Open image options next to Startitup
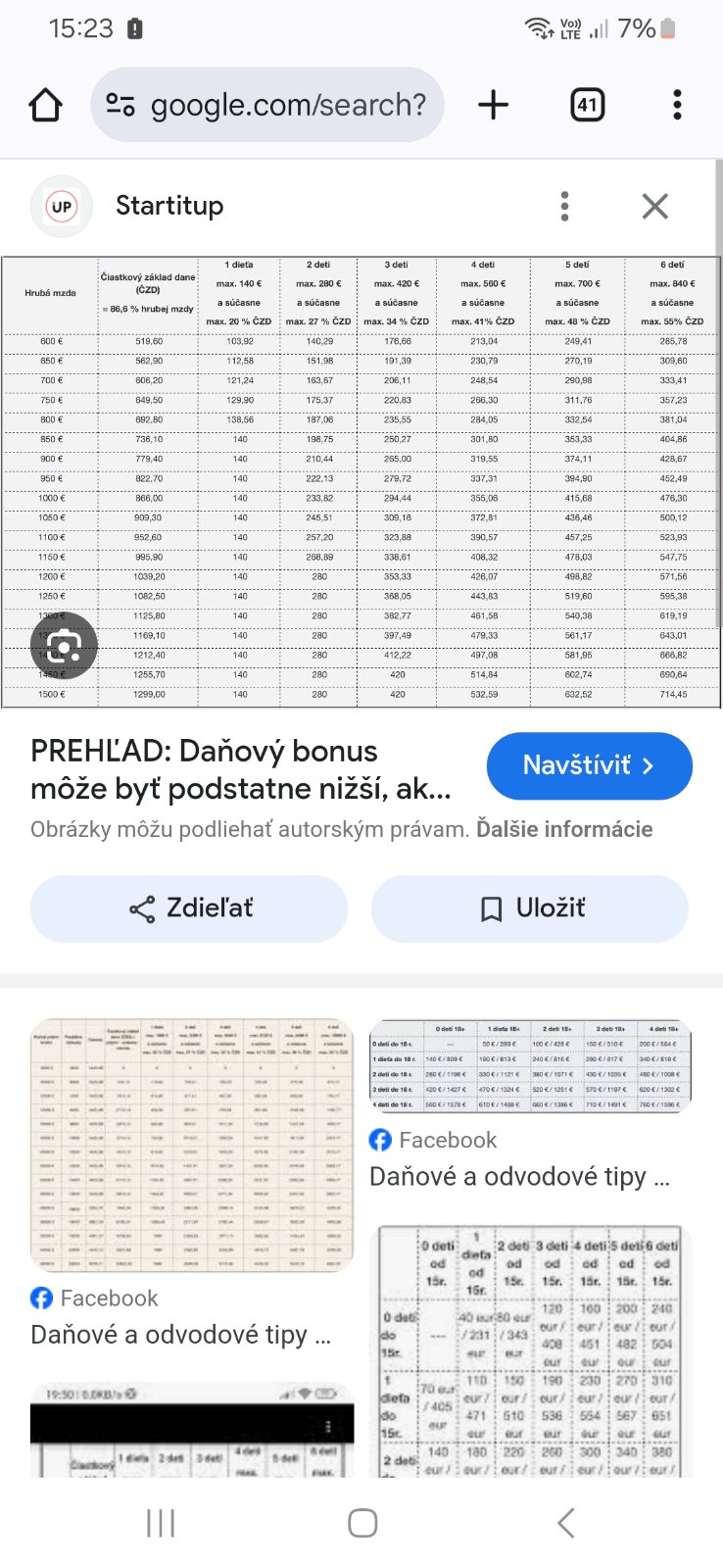This screenshot has width=723, height=1568. [564, 206]
